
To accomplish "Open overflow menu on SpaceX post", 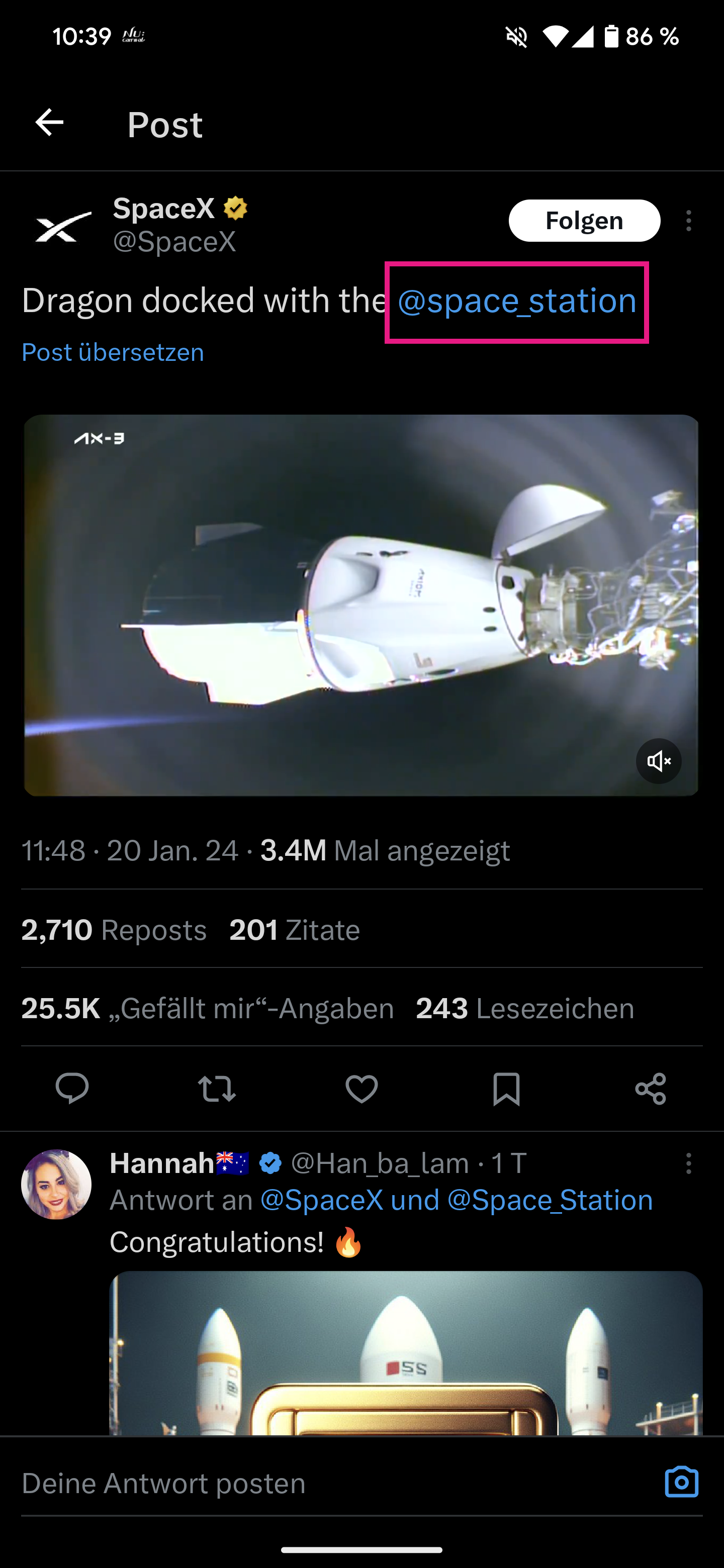I will 688,220.
